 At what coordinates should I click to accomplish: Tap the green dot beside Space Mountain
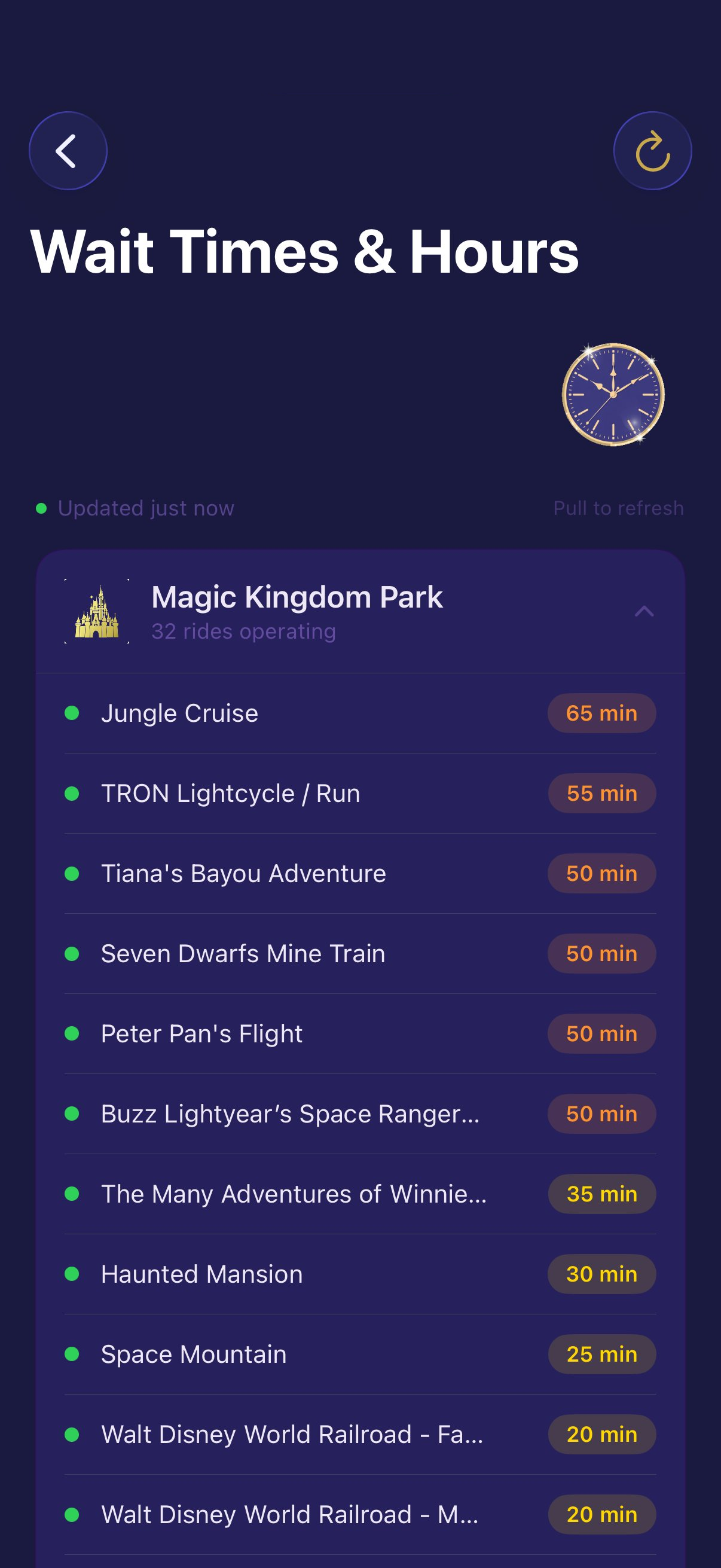click(x=73, y=1355)
